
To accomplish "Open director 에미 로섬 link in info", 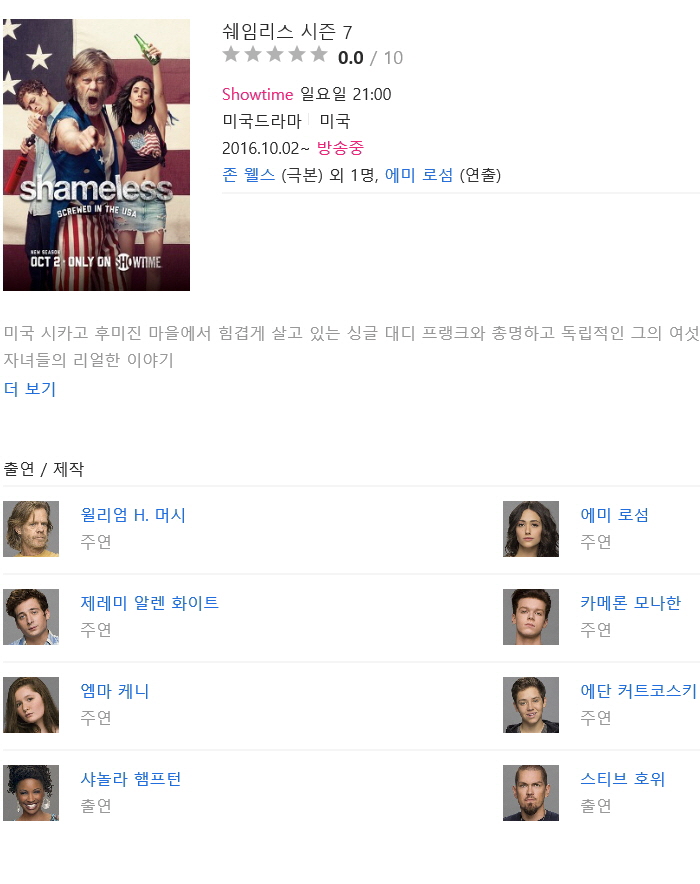I will (419, 175).
